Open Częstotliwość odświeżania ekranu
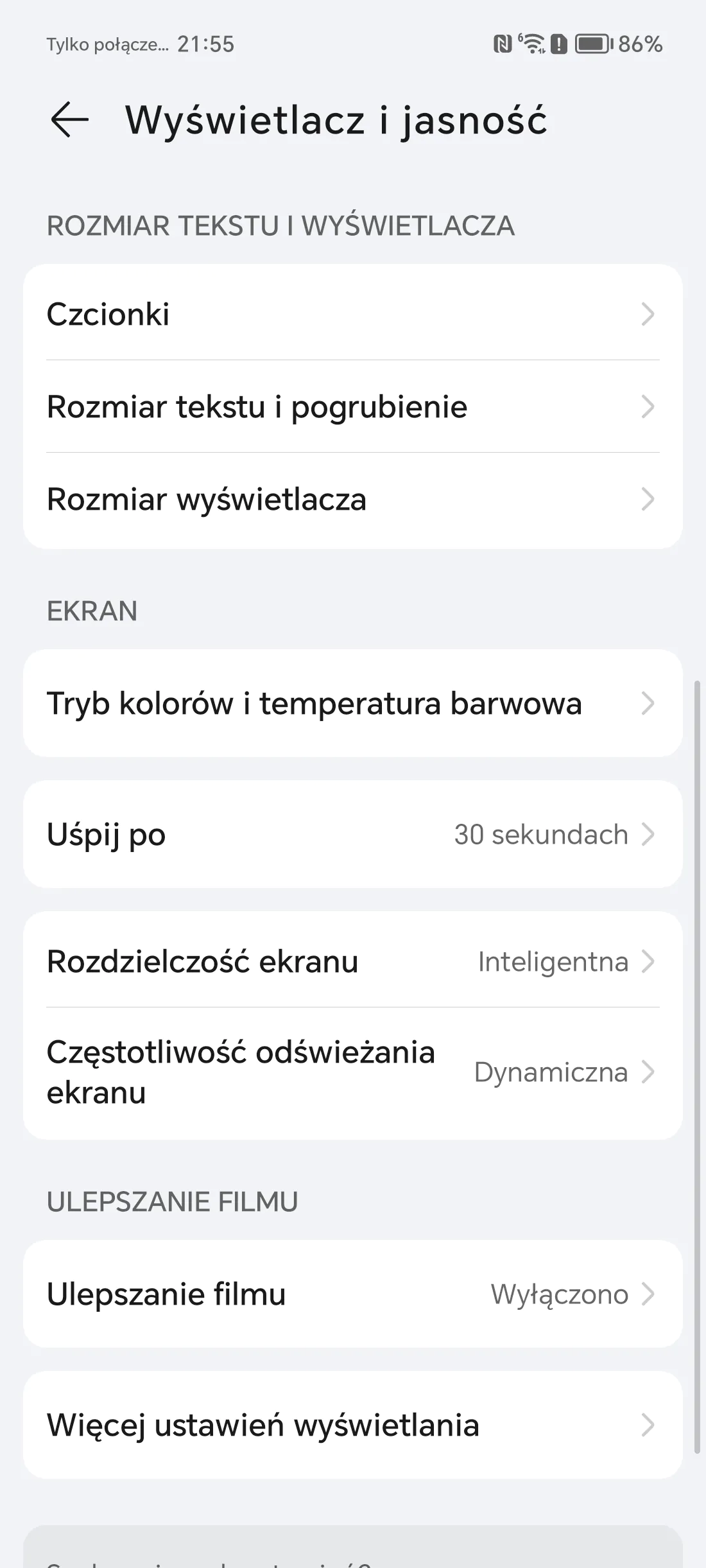Screen dimensions: 706x1568 click(x=353, y=1072)
